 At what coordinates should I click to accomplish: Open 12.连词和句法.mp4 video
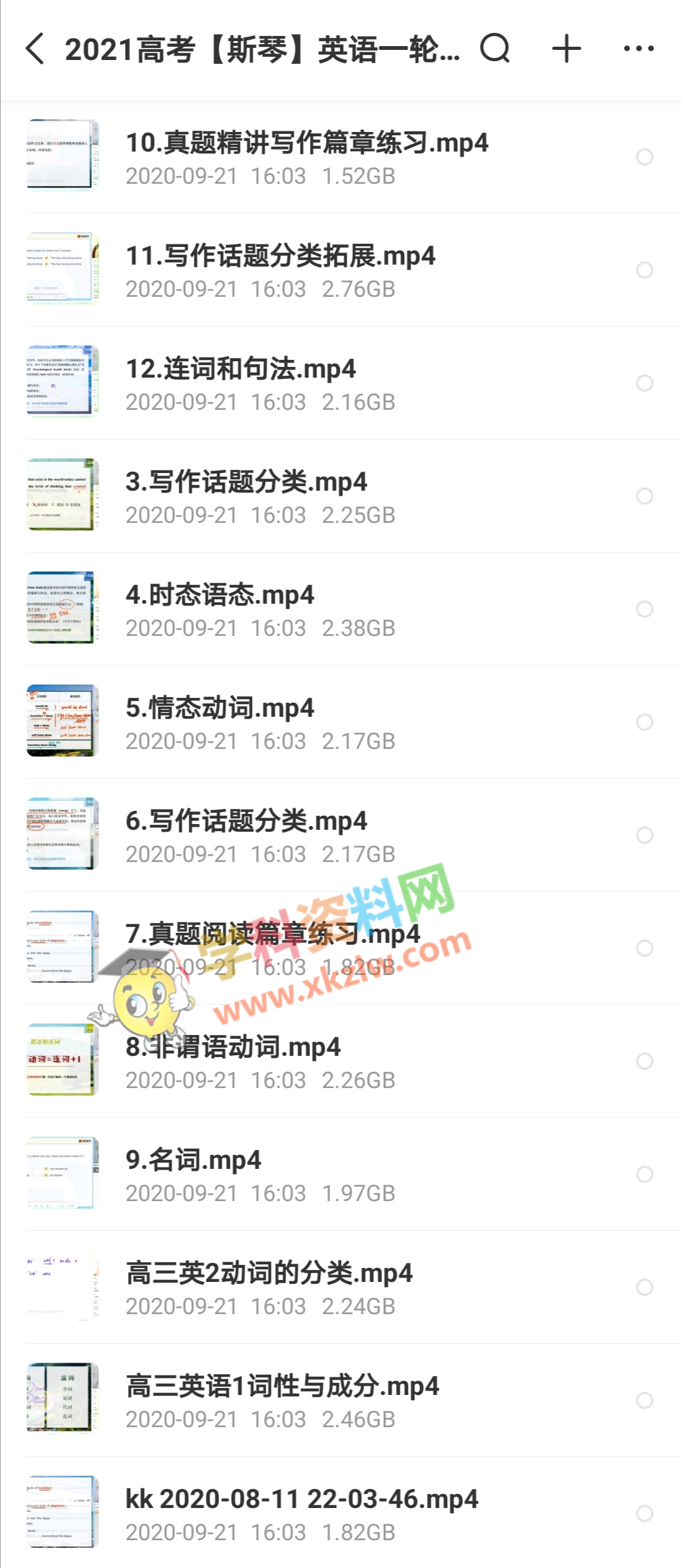(241, 369)
